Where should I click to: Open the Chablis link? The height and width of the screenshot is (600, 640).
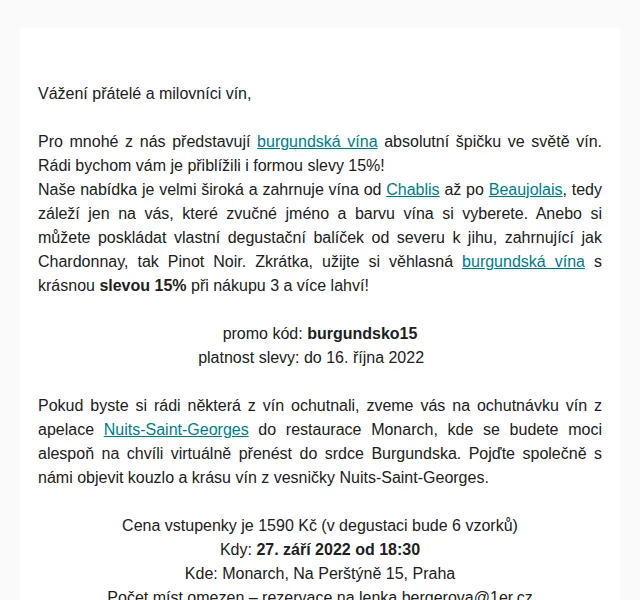point(413,190)
